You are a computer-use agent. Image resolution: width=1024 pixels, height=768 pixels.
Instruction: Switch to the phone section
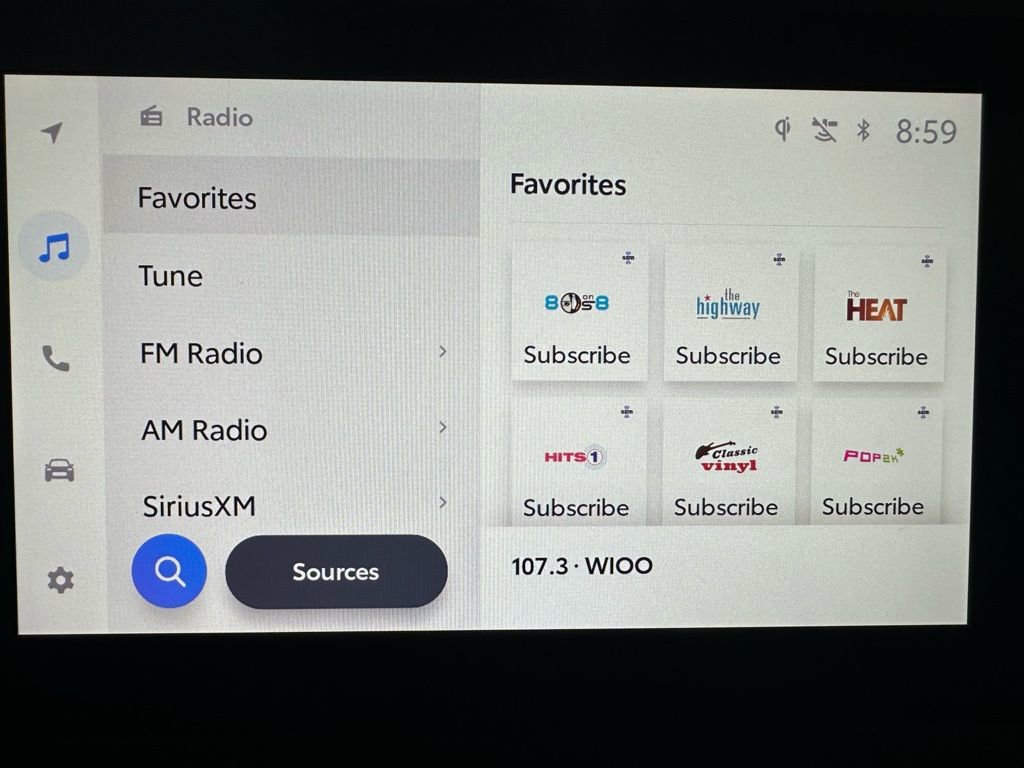55,358
